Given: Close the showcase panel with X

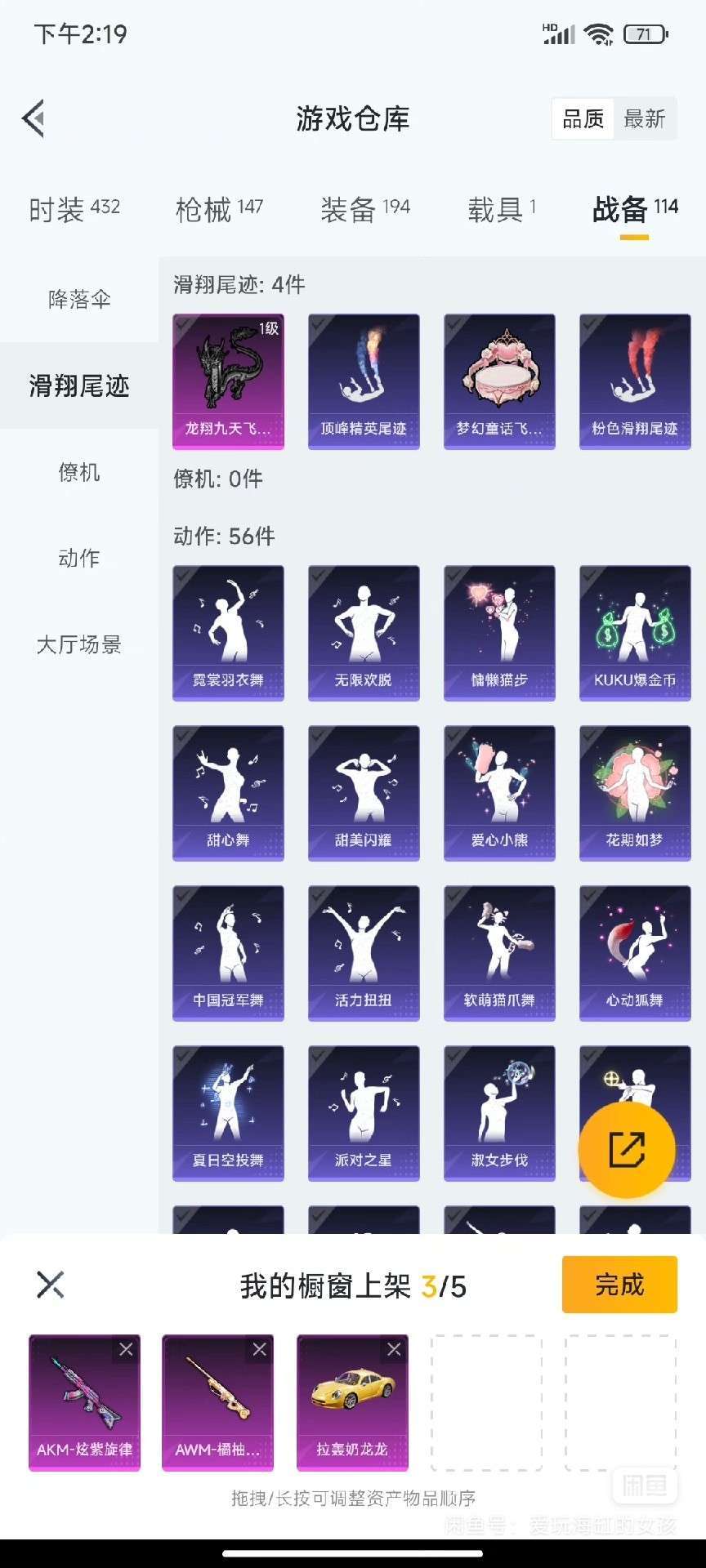Looking at the screenshot, I should coord(51,1285).
